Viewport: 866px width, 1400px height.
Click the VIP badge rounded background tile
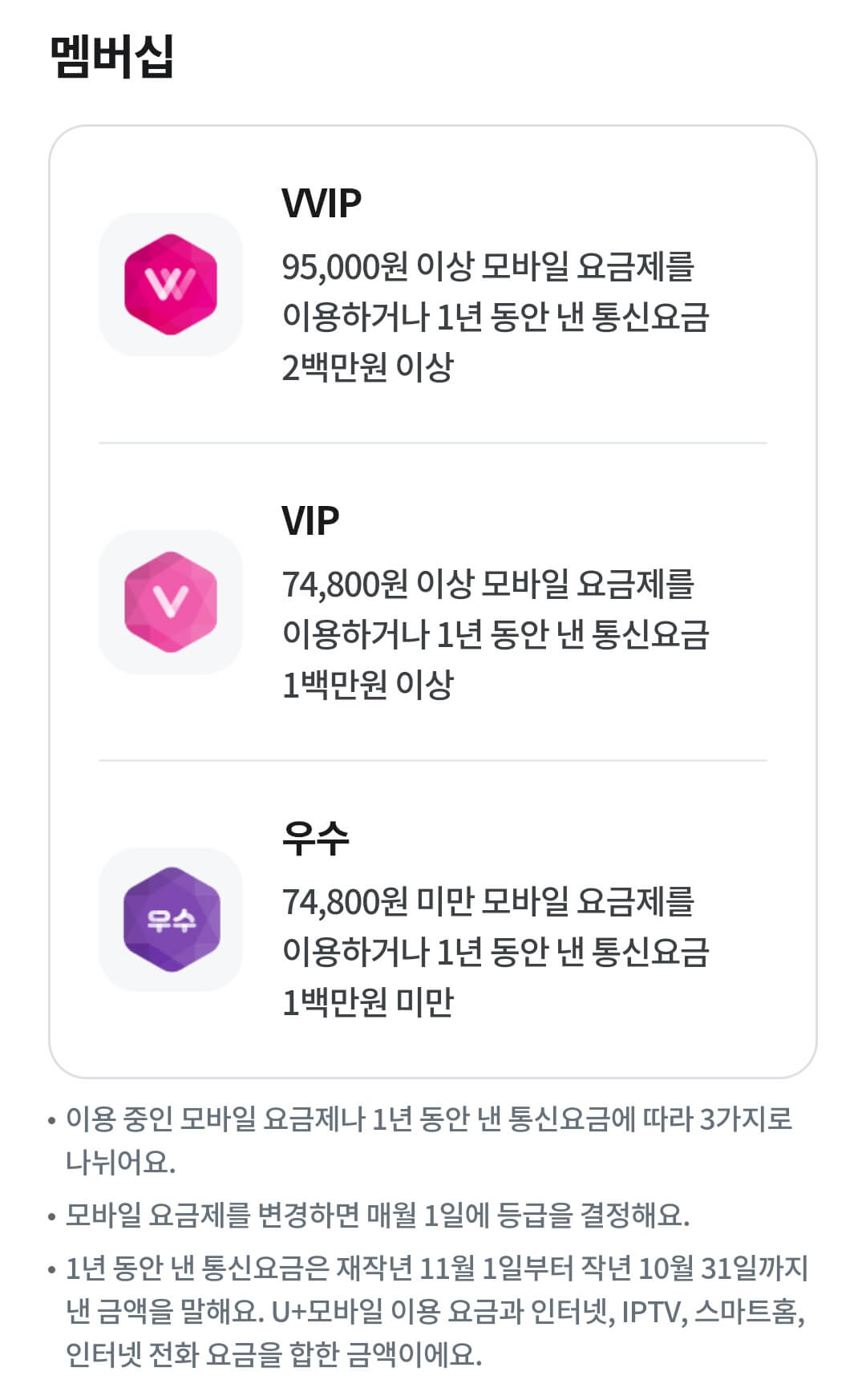click(170, 604)
